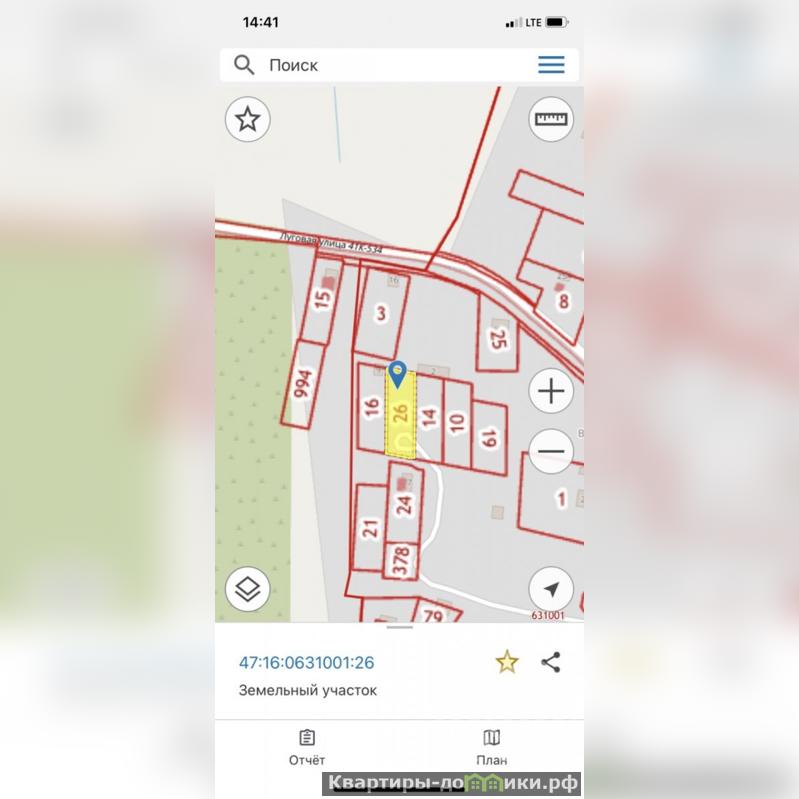
Task: Switch to the План tab
Action: tap(491, 746)
